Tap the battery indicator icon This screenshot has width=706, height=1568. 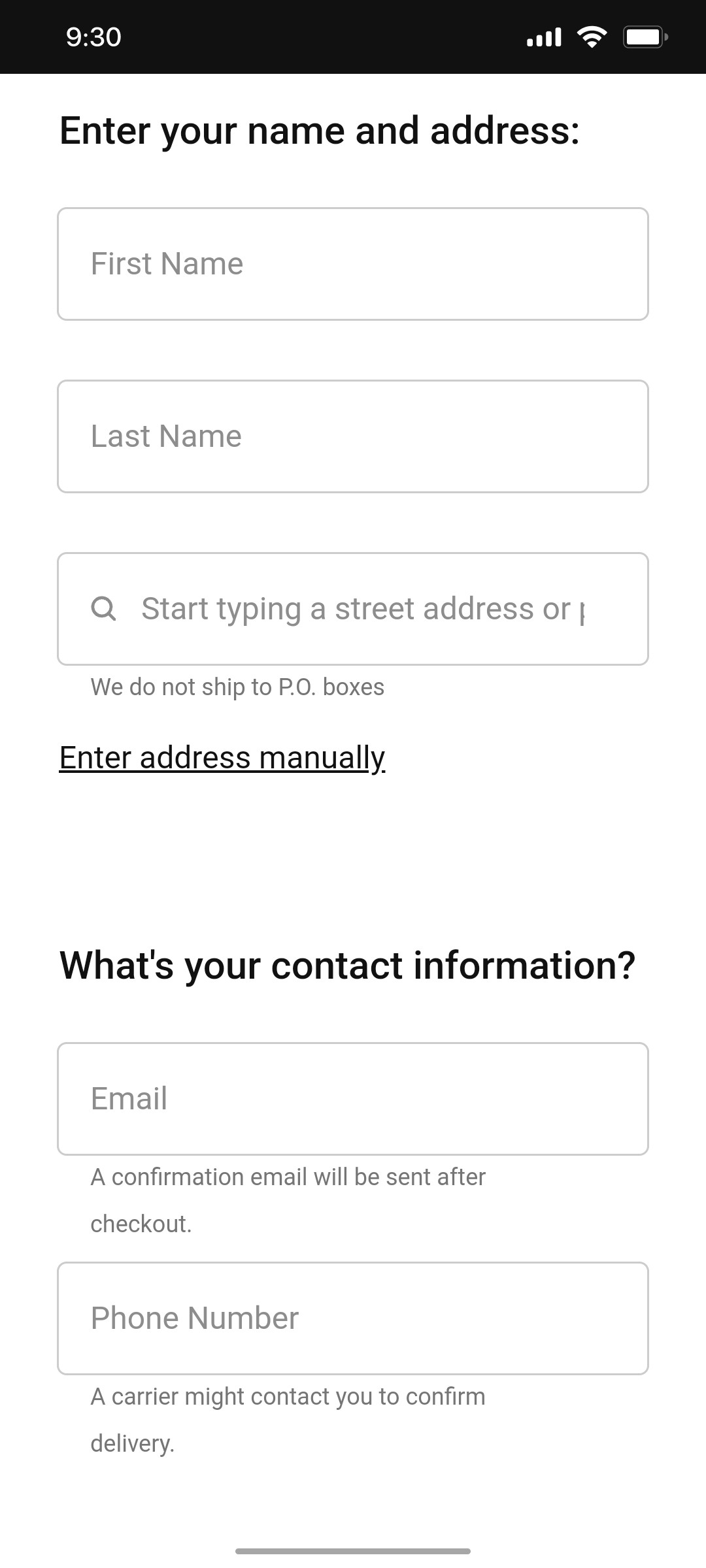(x=644, y=37)
